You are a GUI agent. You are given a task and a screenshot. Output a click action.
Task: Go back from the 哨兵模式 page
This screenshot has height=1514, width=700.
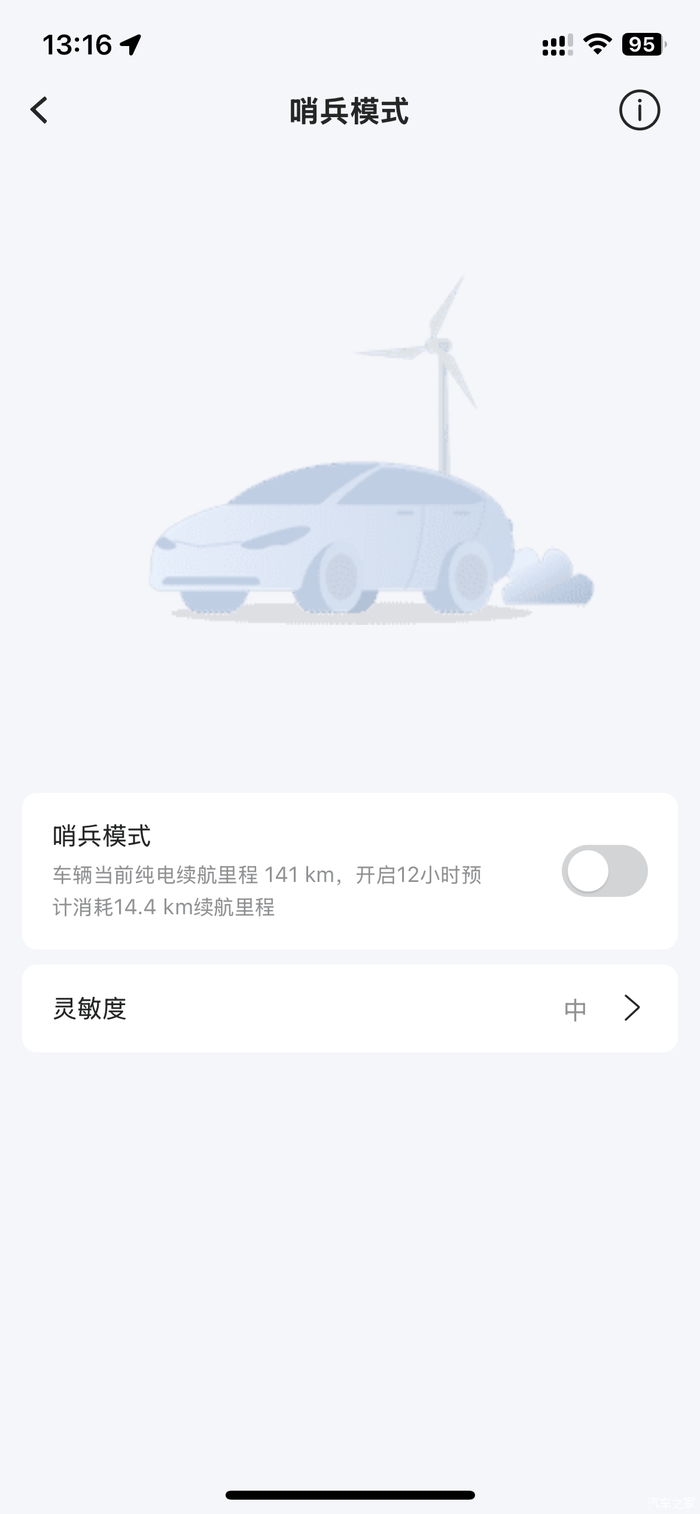point(39,110)
